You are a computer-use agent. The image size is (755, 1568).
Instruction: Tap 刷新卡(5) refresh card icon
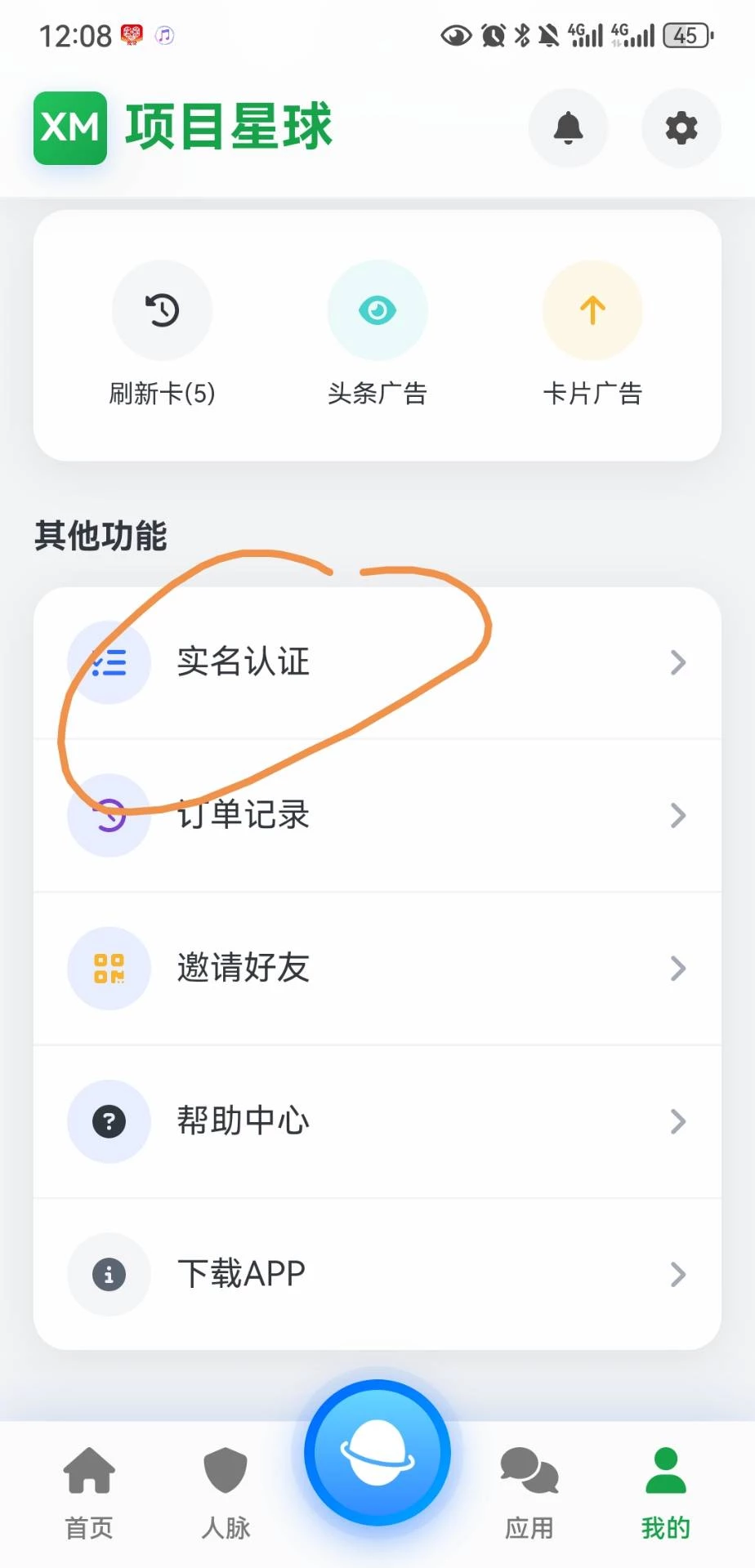pyautogui.click(x=162, y=311)
